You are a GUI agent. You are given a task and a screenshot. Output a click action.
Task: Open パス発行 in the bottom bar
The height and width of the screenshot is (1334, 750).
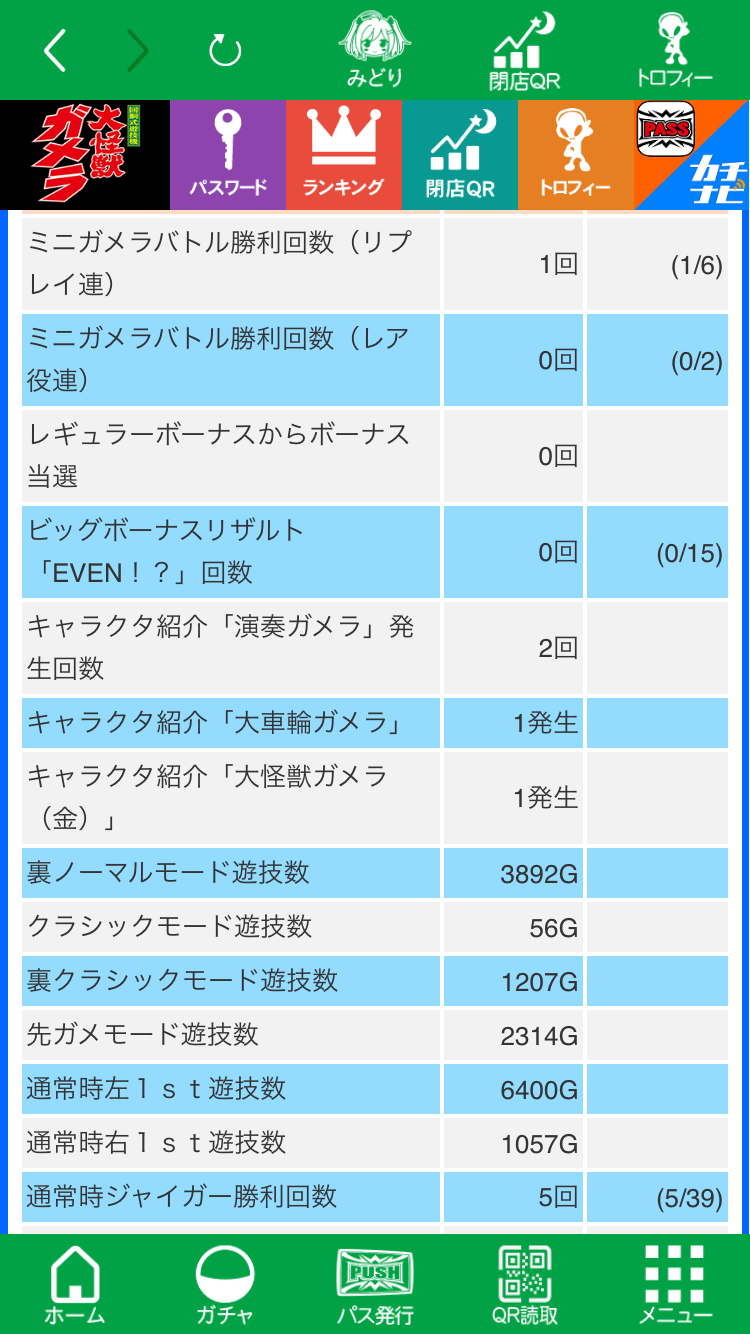pyautogui.click(x=375, y=1285)
